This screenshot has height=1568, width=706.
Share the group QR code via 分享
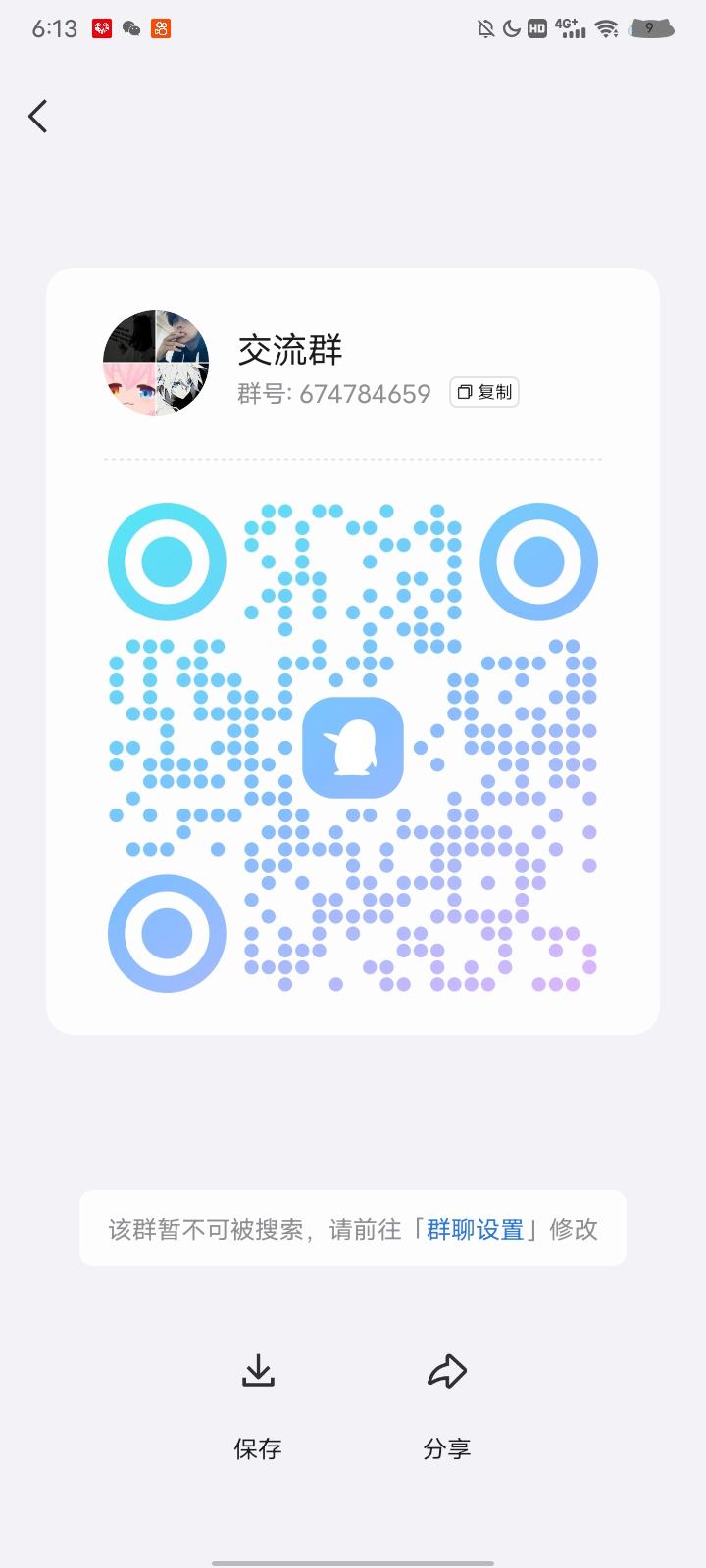447,1407
